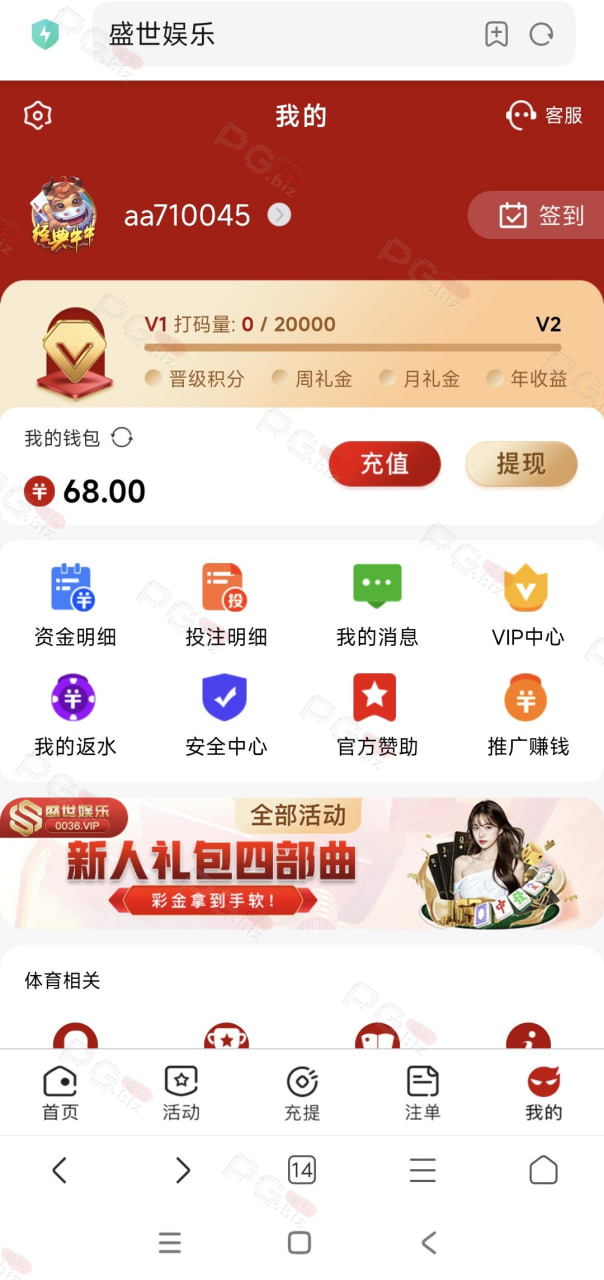Tap the 提现 withdraw button

pyautogui.click(x=521, y=464)
